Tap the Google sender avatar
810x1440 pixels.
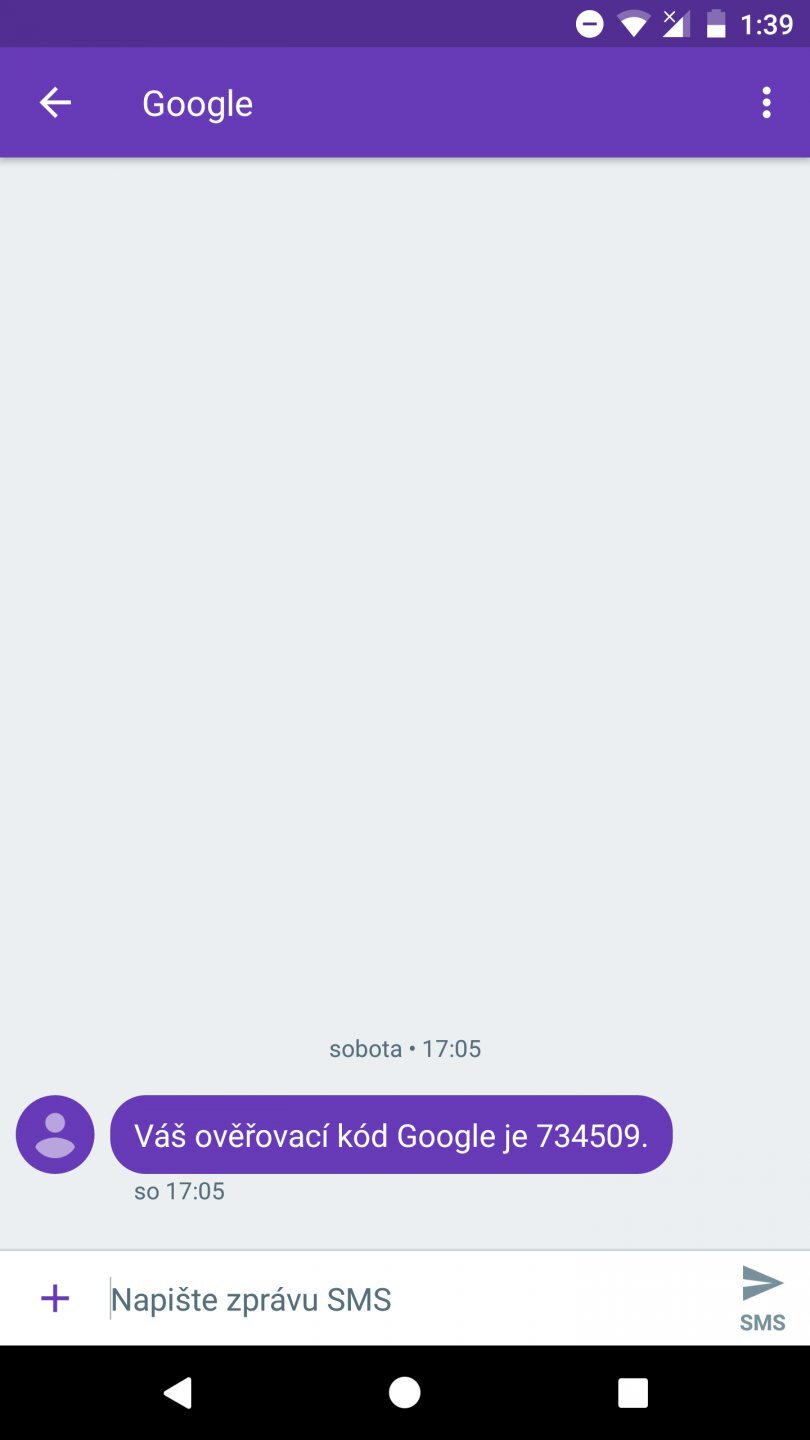(55, 1134)
